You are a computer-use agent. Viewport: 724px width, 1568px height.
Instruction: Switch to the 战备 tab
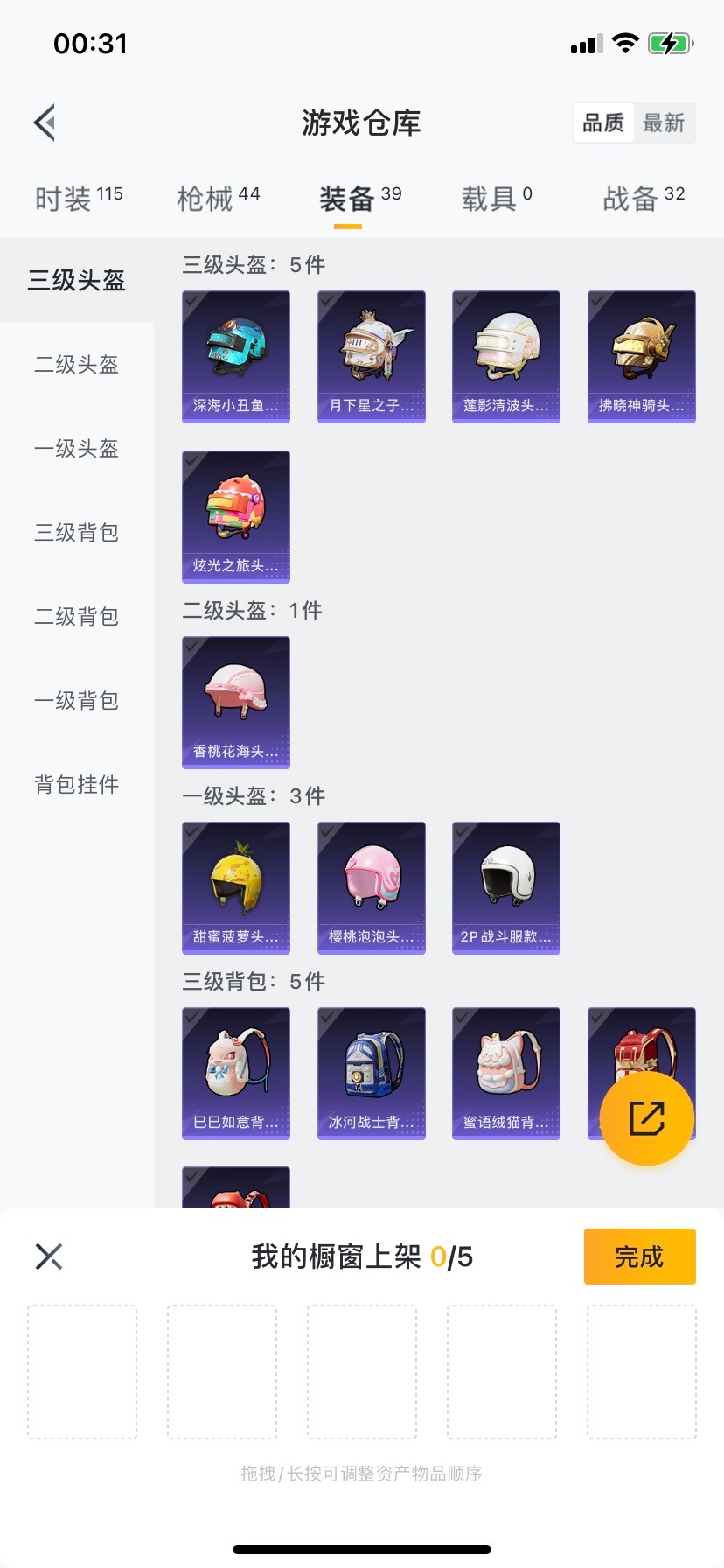click(644, 199)
